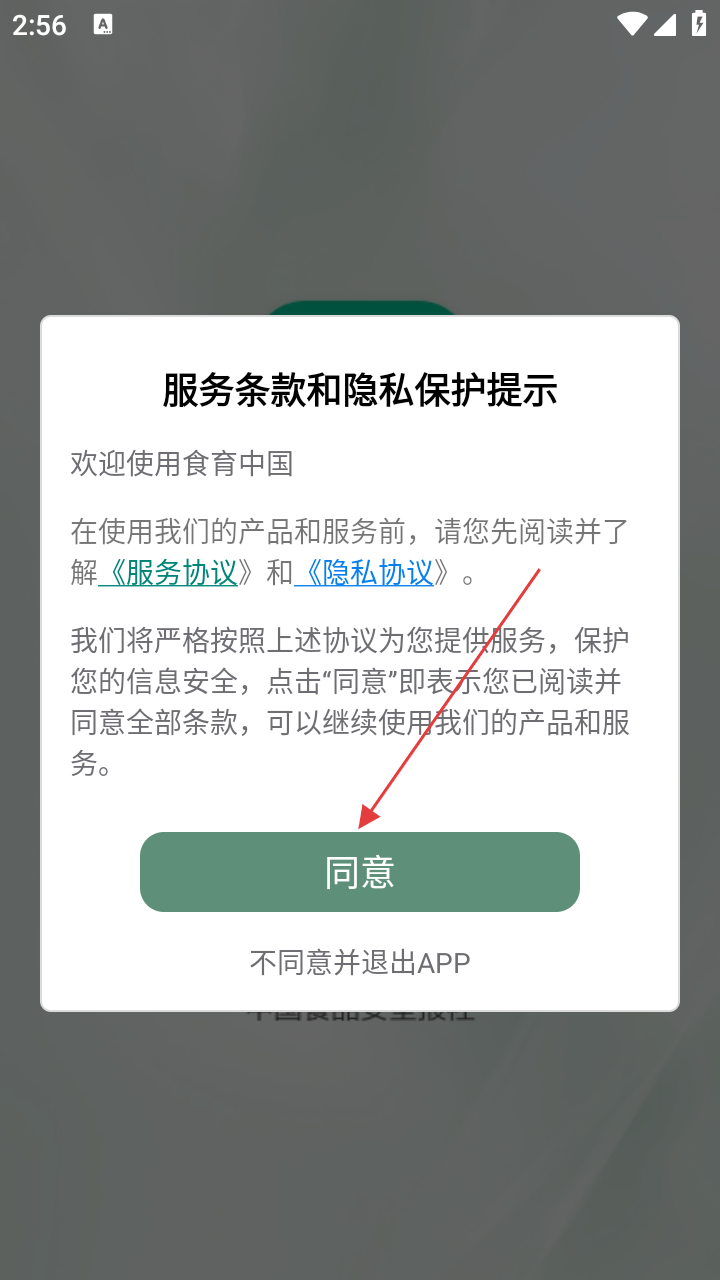
Task: Tap the 同意 agree button
Action: pyautogui.click(x=360, y=872)
